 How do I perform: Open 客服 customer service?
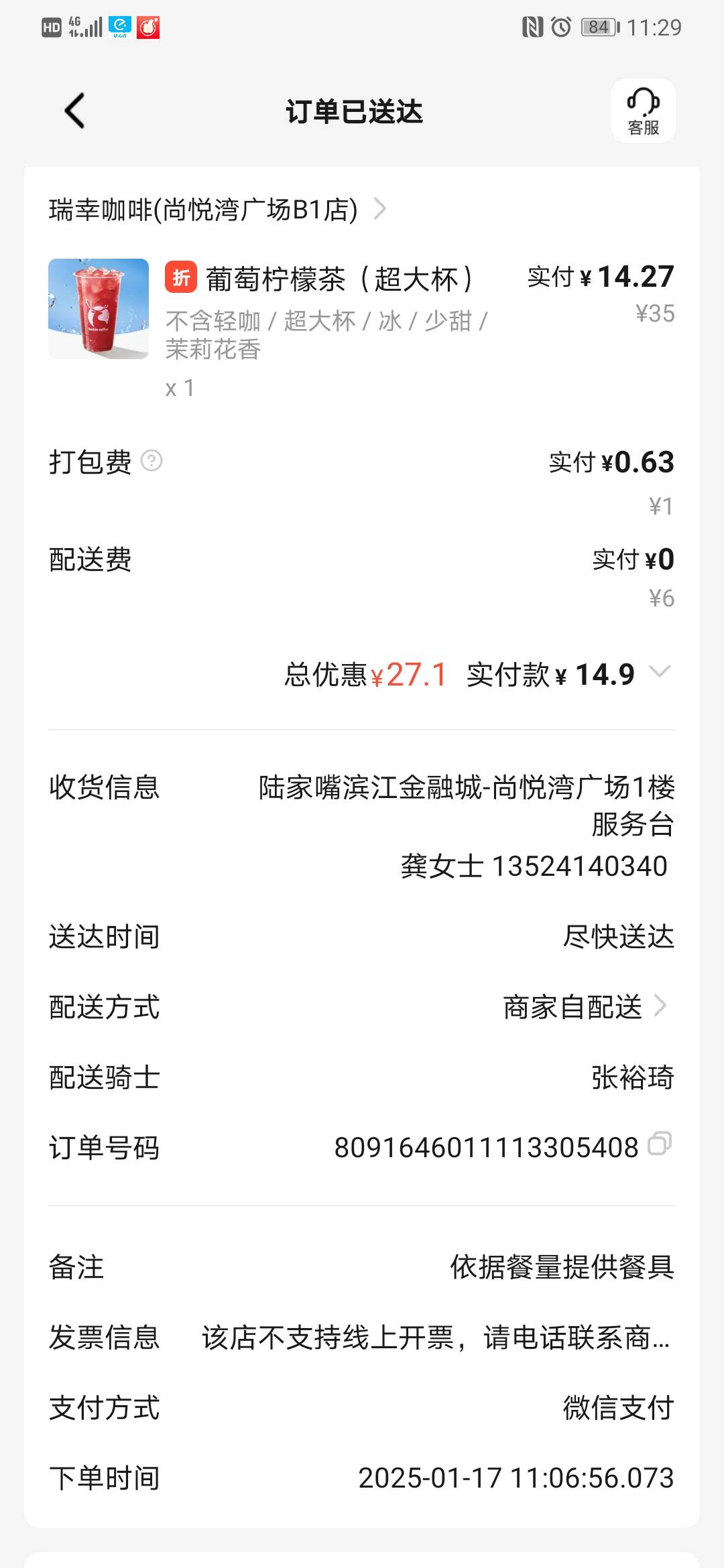click(643, 111)
